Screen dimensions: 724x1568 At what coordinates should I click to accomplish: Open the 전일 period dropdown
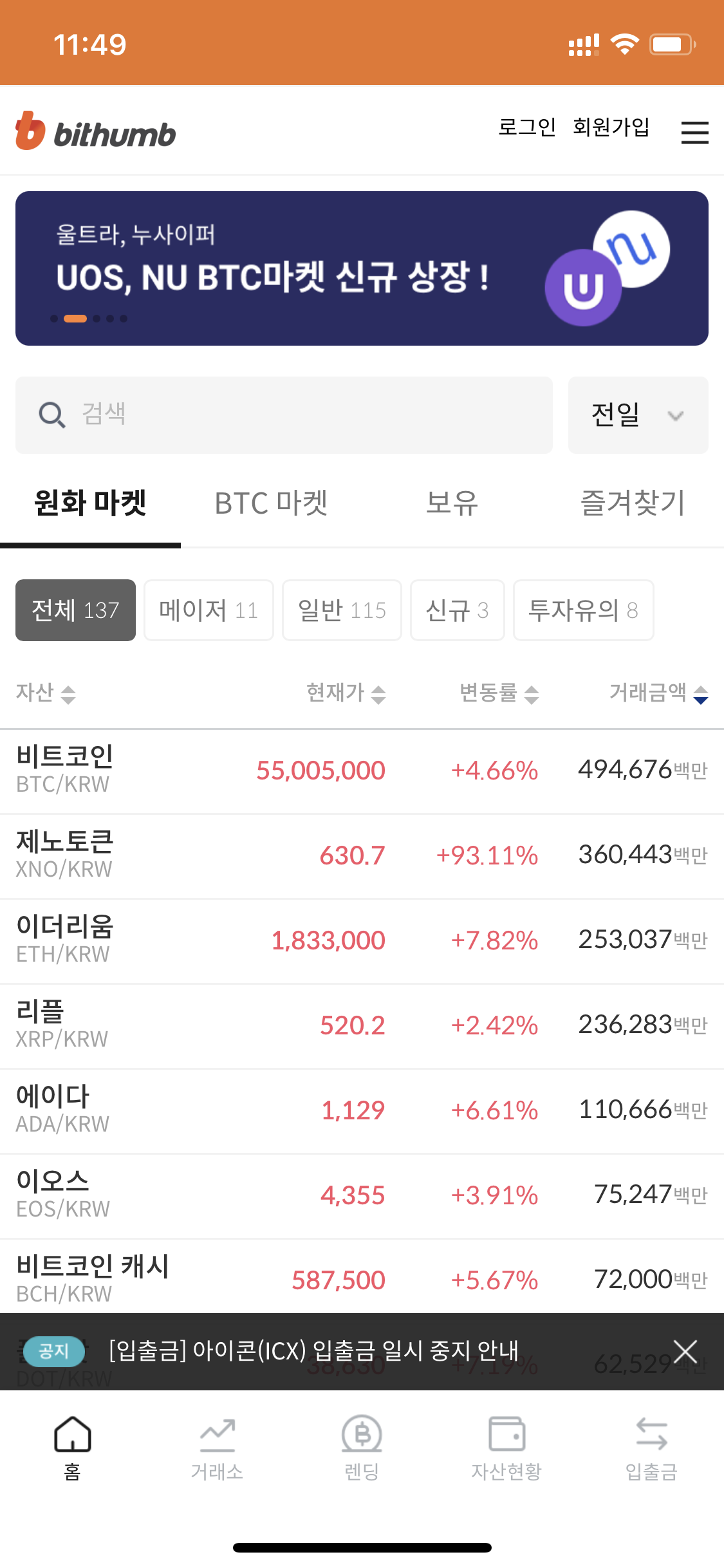(x=637, y=415)
